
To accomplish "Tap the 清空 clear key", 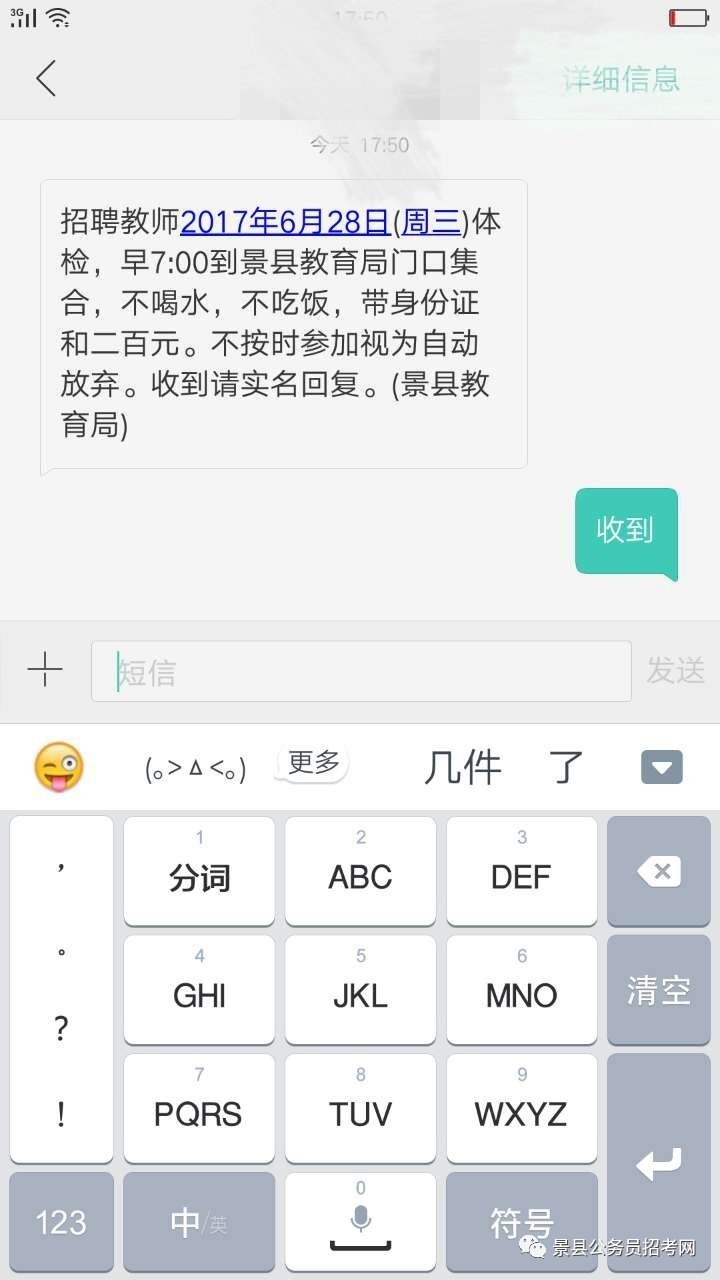I will click(659, 990).
